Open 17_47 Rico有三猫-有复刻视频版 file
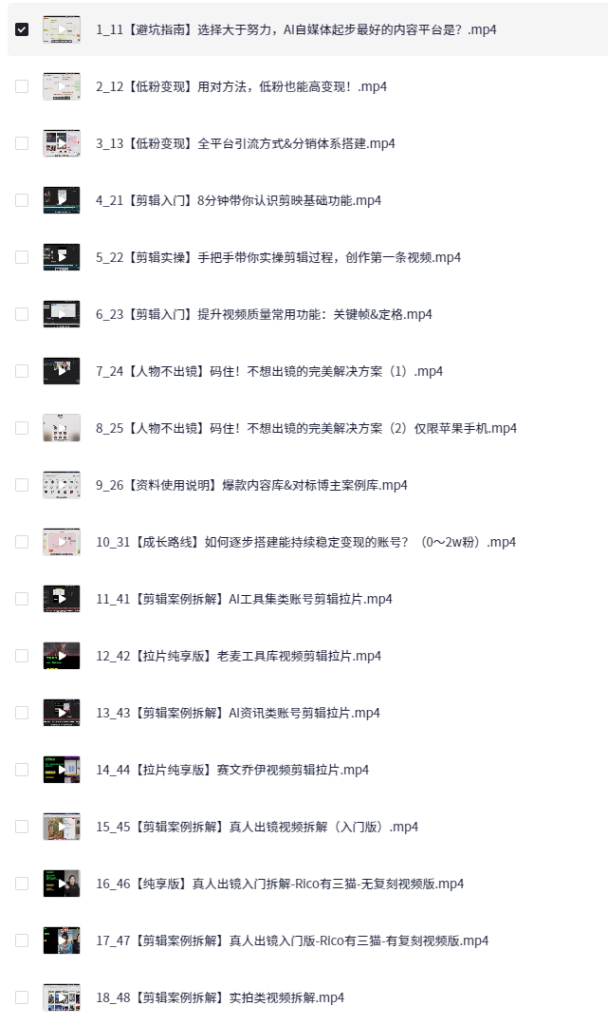This screenshot has height=1024, width=608. [x=292, y=941]
